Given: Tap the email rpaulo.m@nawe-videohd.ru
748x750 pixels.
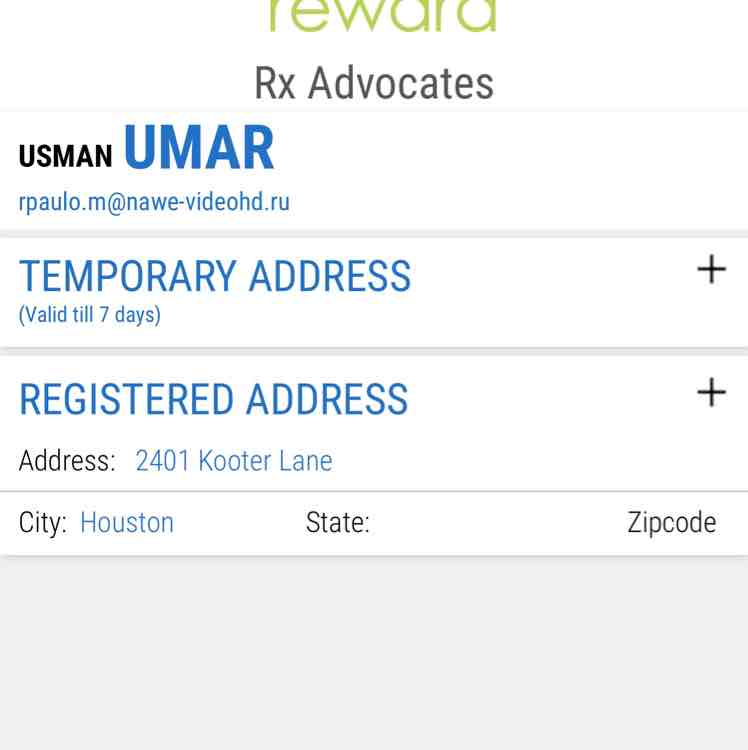Looking at the screenshot, I should point(154,202).
